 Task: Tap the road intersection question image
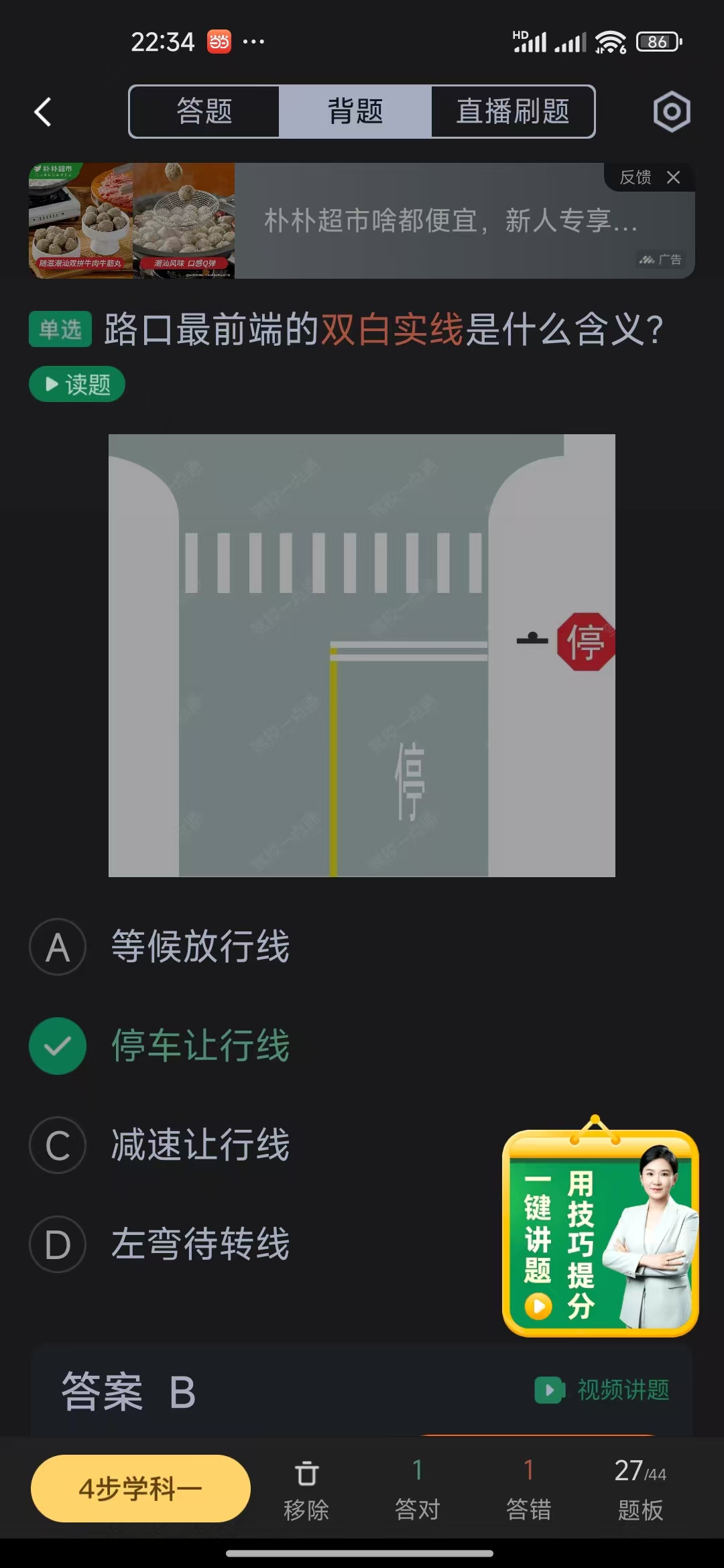[362, 657]
